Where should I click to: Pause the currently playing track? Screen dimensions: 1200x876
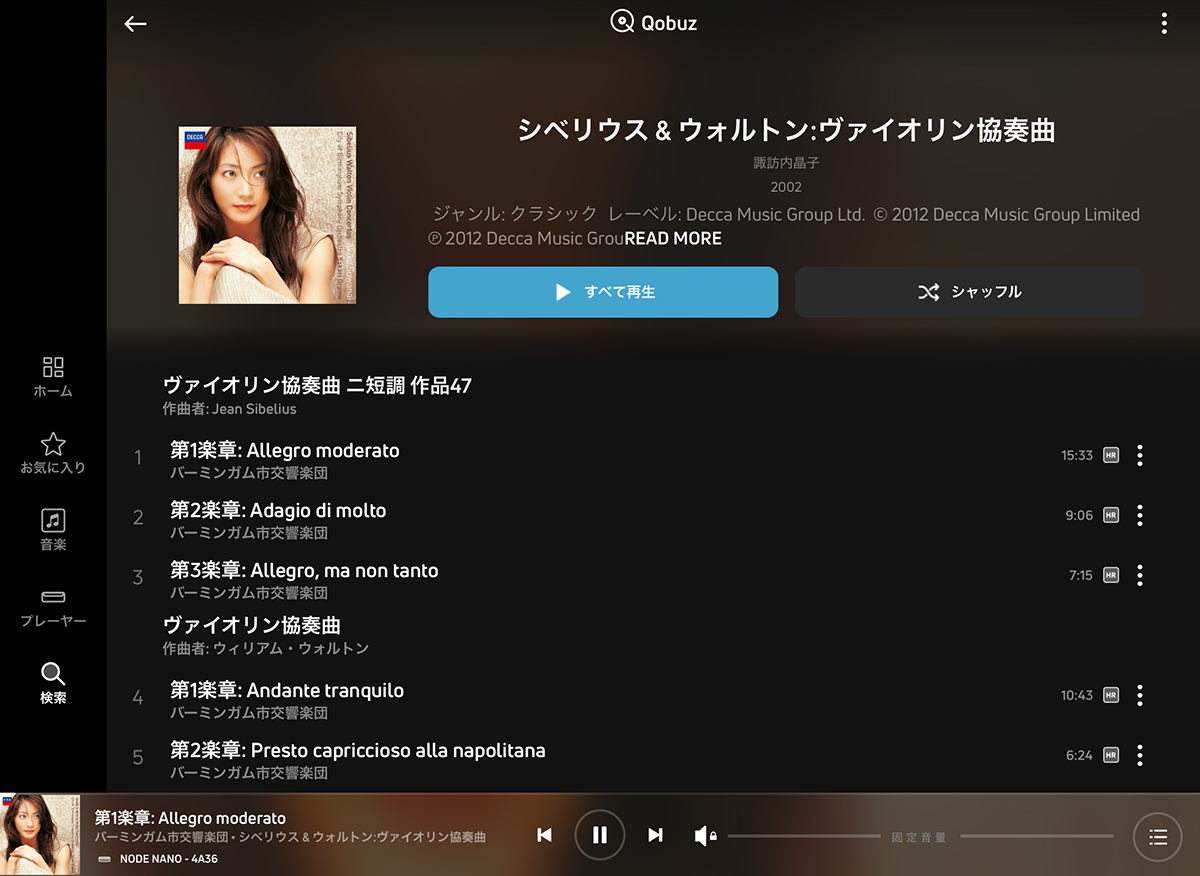(600, 835)
